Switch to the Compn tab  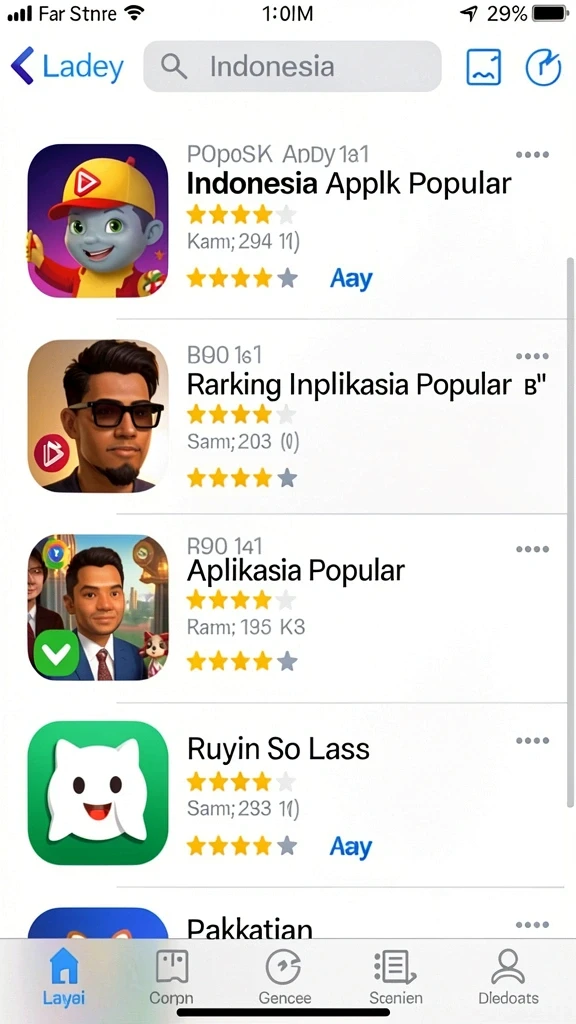pyautogui.click(x=171, y=976)
